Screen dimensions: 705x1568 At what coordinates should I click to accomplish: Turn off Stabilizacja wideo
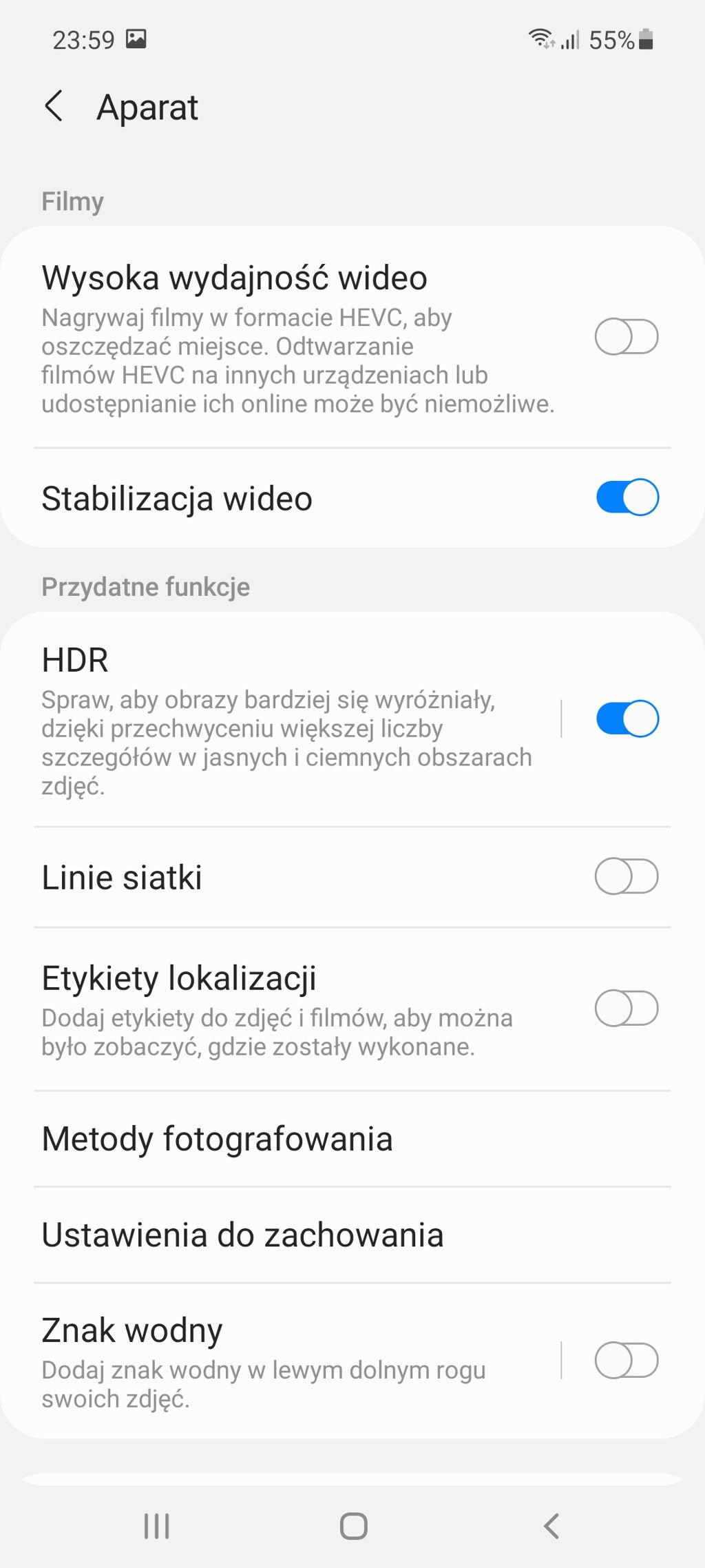[x=627, y=497]
